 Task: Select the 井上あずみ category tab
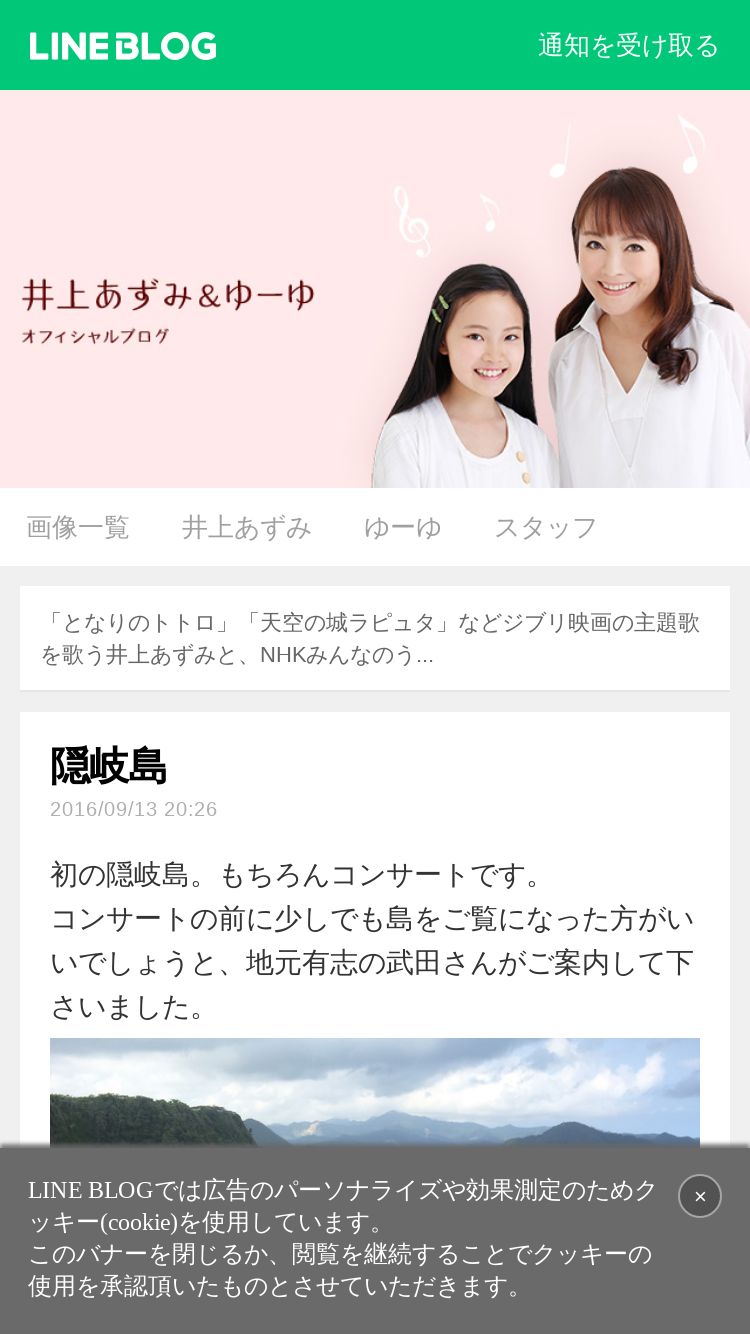247,527
